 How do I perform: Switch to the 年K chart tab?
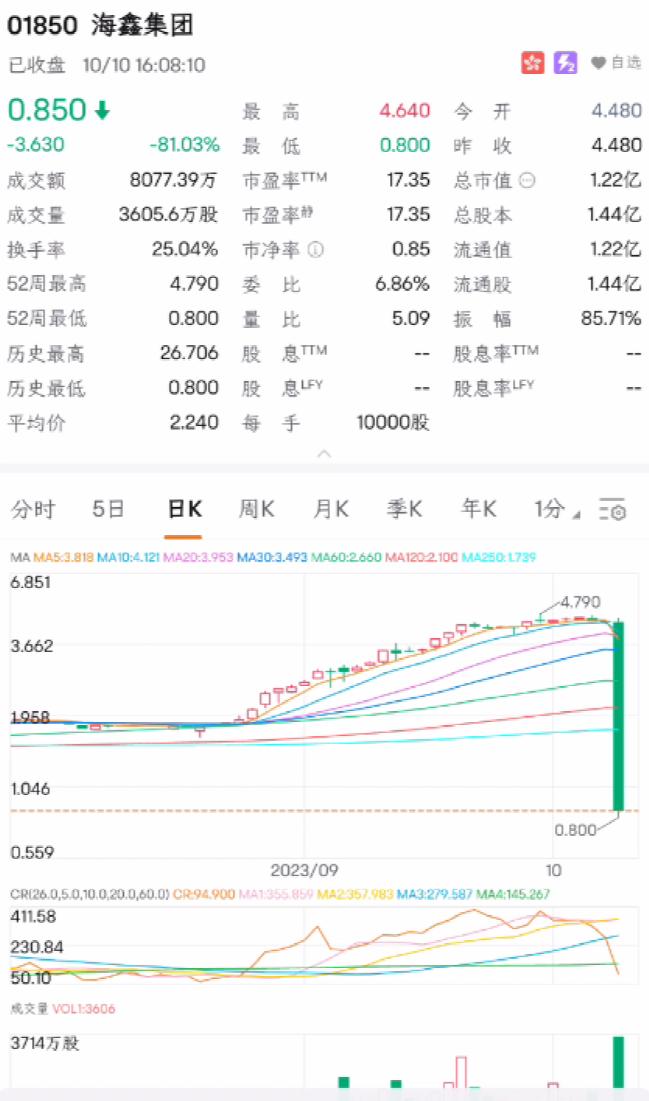click(x=479, y=509)
